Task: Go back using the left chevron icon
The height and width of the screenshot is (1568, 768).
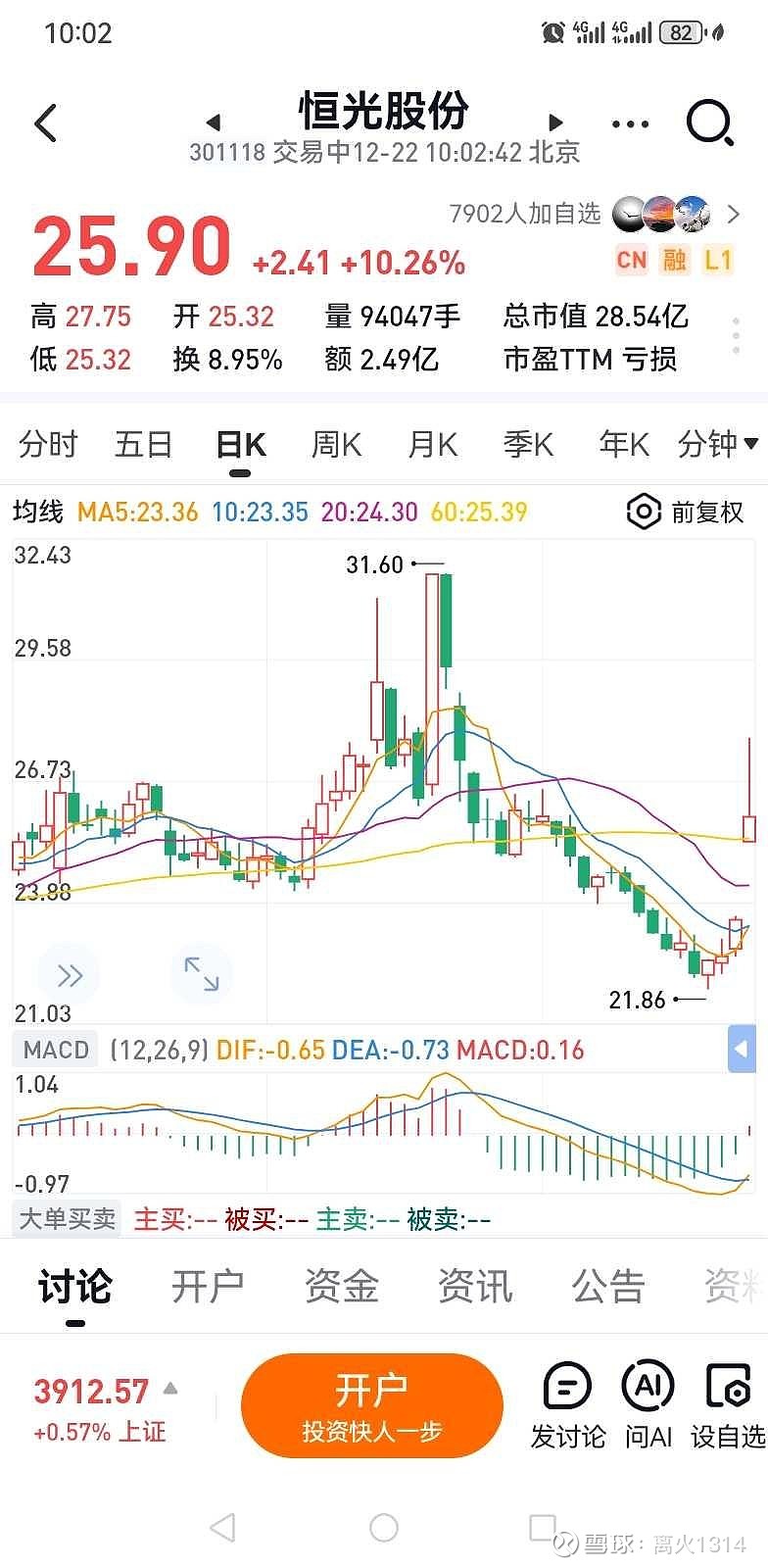Action: 42,123
